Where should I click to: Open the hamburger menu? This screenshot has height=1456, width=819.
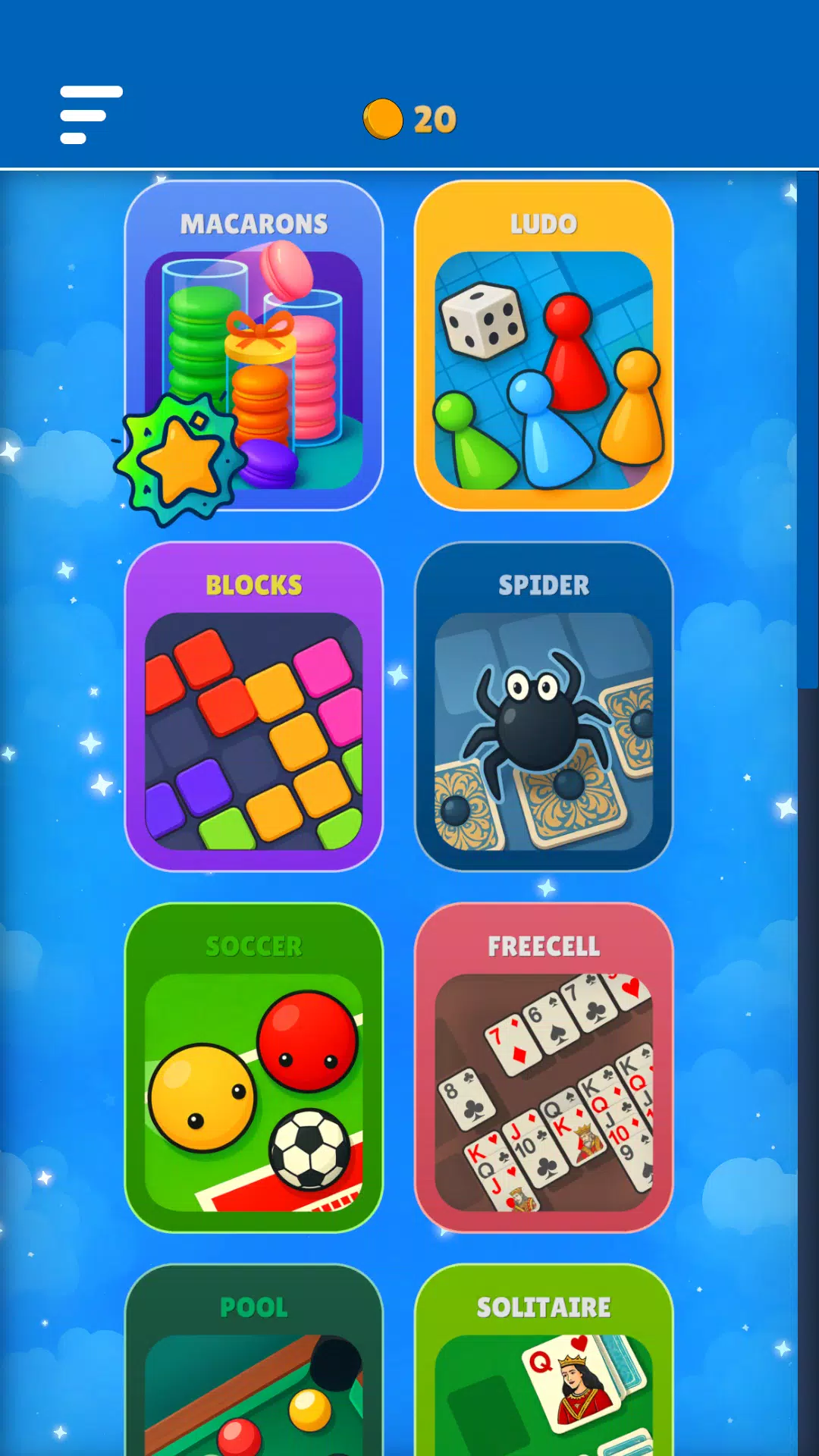click(x=91, y=115)
